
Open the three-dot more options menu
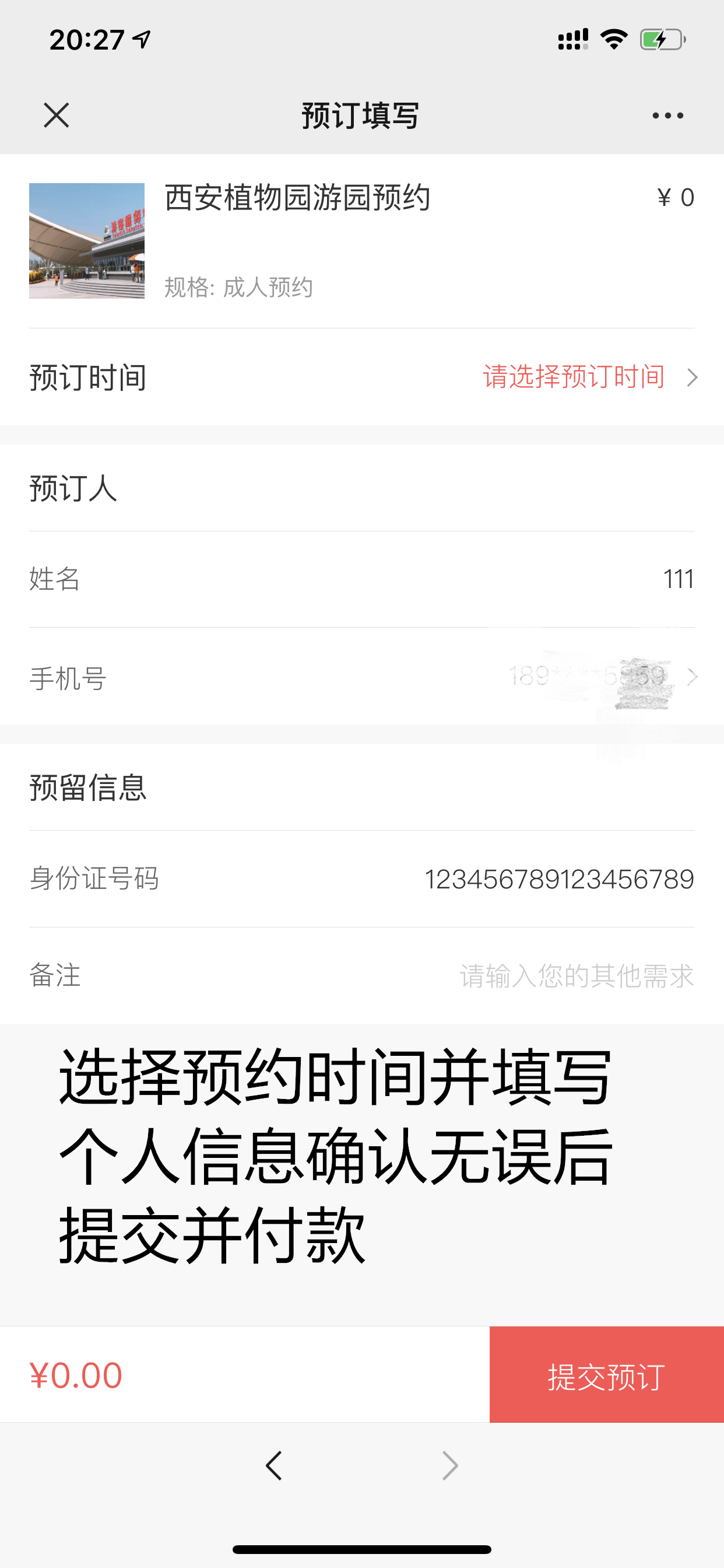click(x=667, y=115)
